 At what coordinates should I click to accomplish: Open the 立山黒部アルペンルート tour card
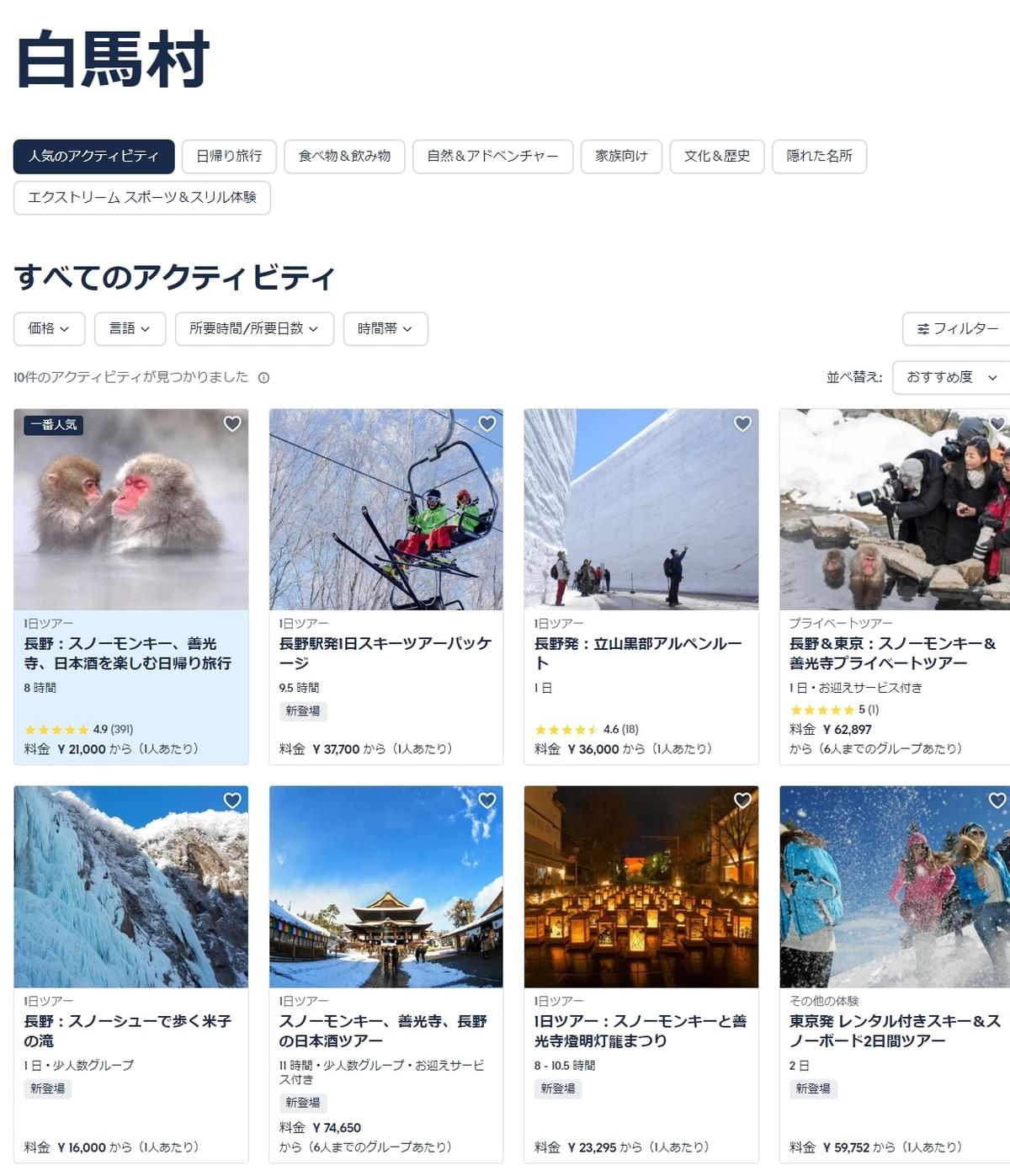pos(640,652)
